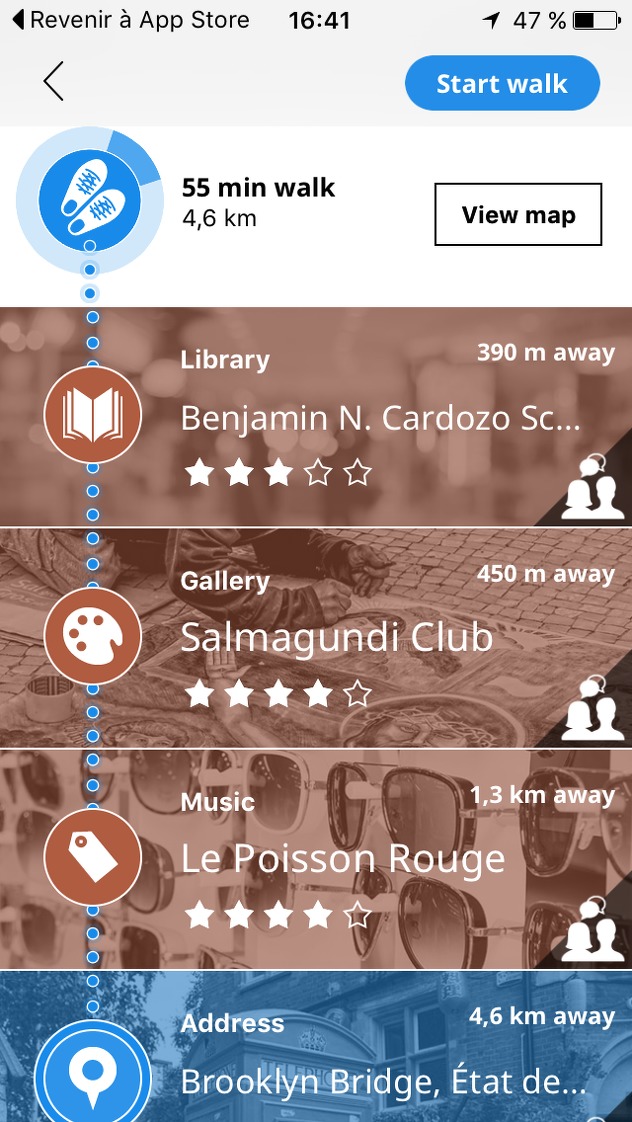
Task: Start the walk
Action: tap(502, 84)
